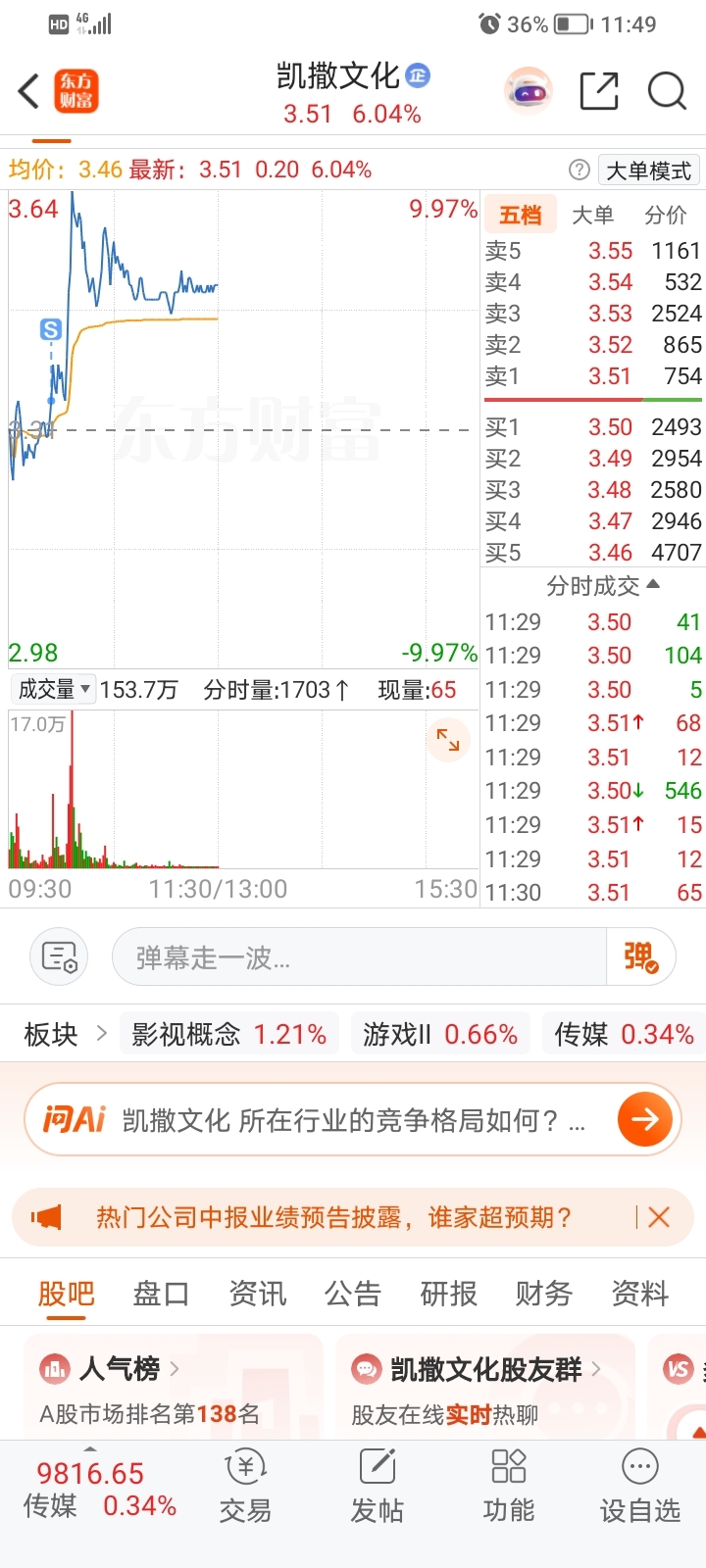Screen dimensions: 706x1568
Task: Switch to the 盘口 tab
Action: tap(161, 1294)
